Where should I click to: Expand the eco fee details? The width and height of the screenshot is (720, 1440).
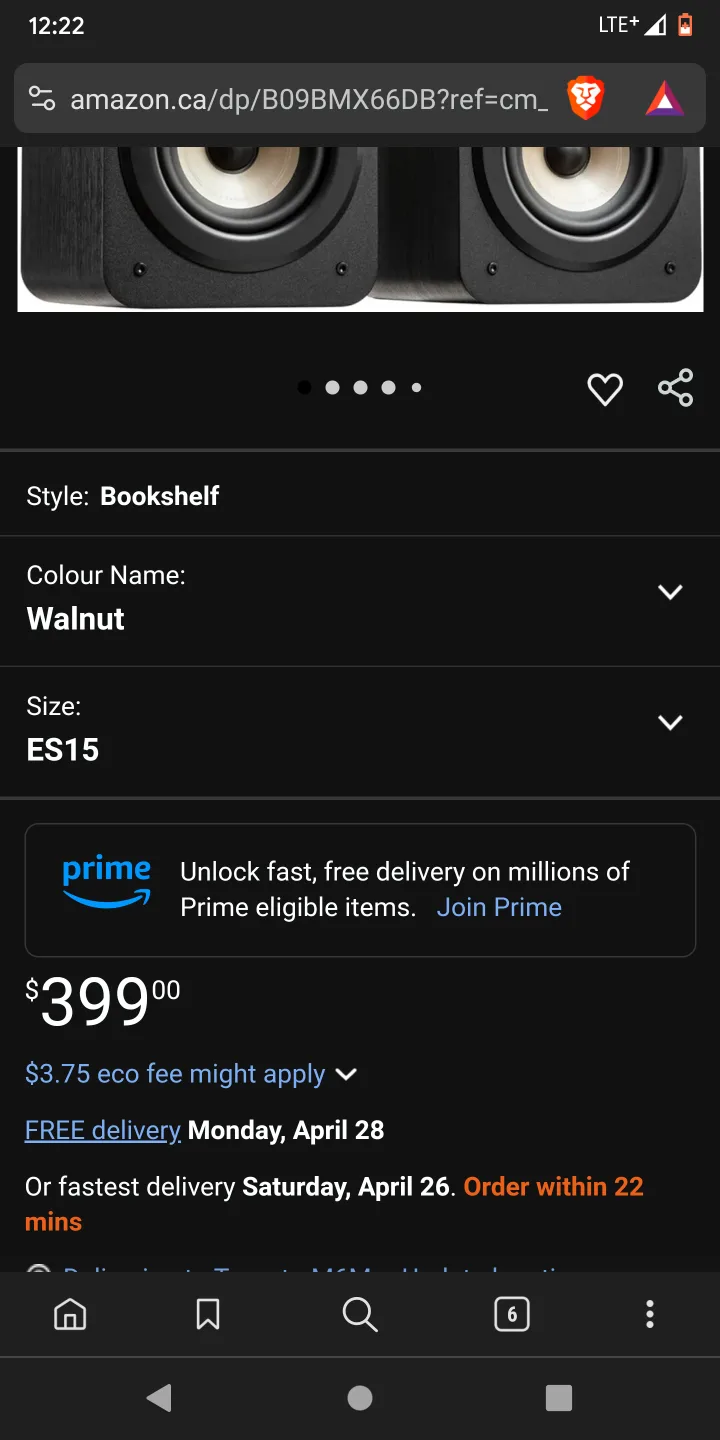346,1074
